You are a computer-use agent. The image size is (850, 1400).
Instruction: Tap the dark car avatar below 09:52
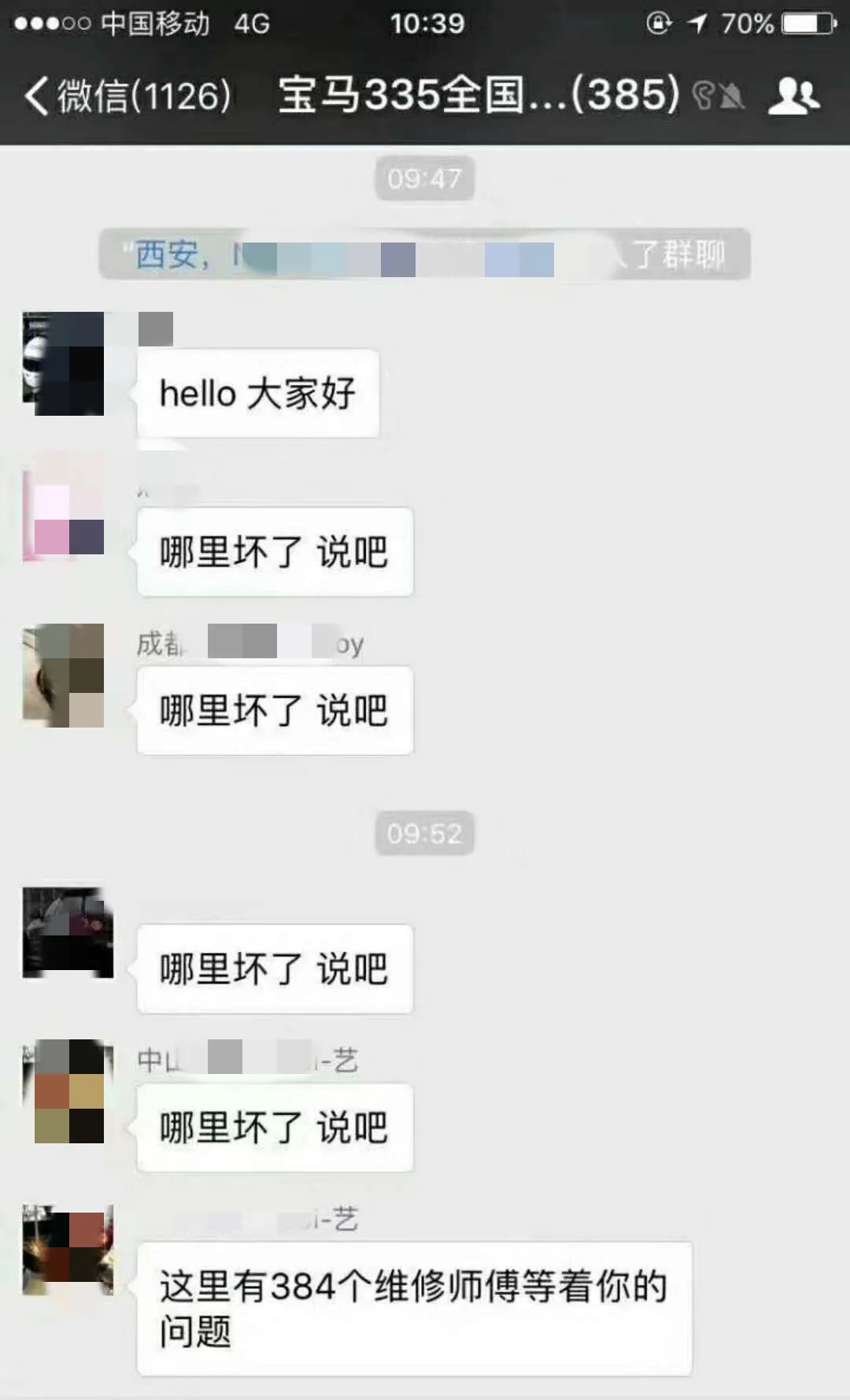(x=68, y=933)
